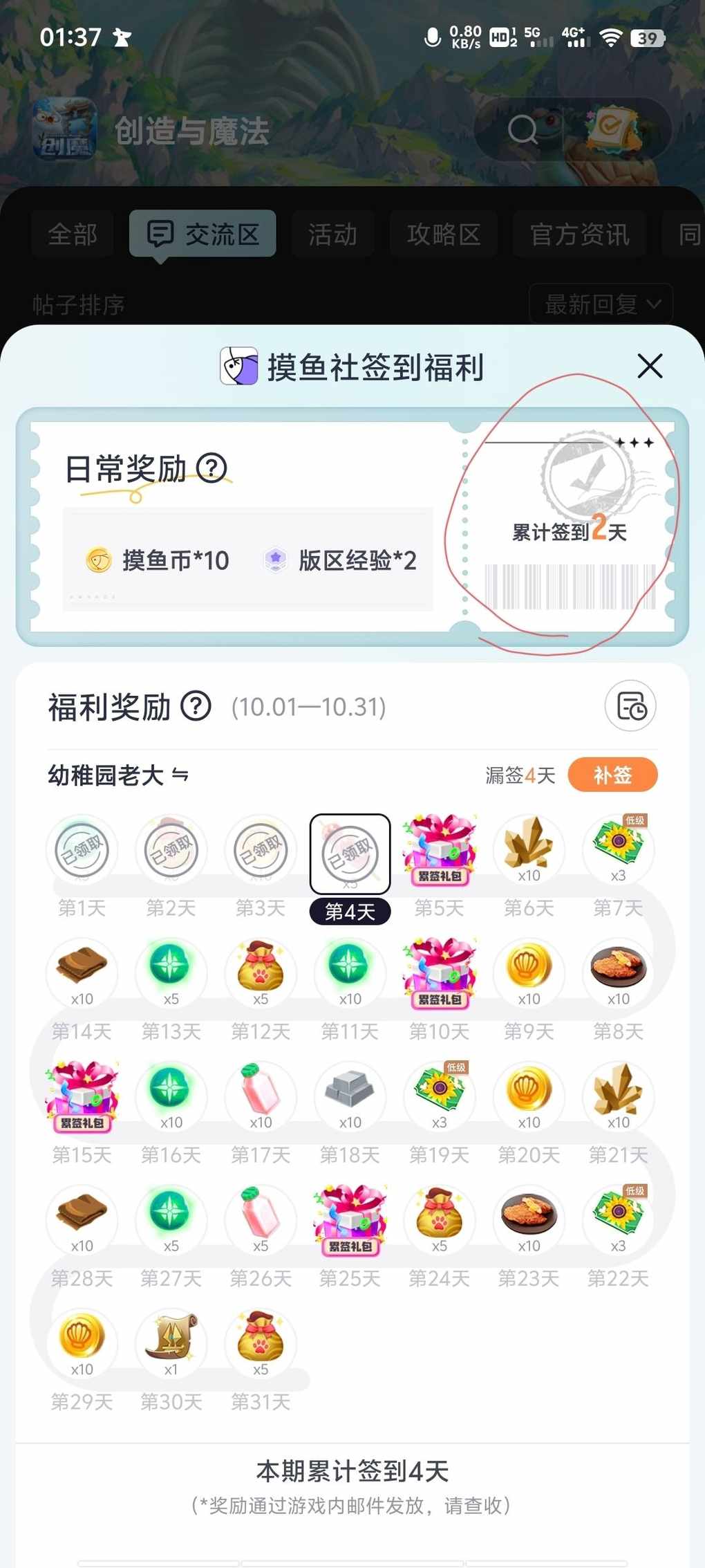Open help icon next to 日常奖励
Viewport: 705px width, 1568px height.
click(x=211, y=468)
